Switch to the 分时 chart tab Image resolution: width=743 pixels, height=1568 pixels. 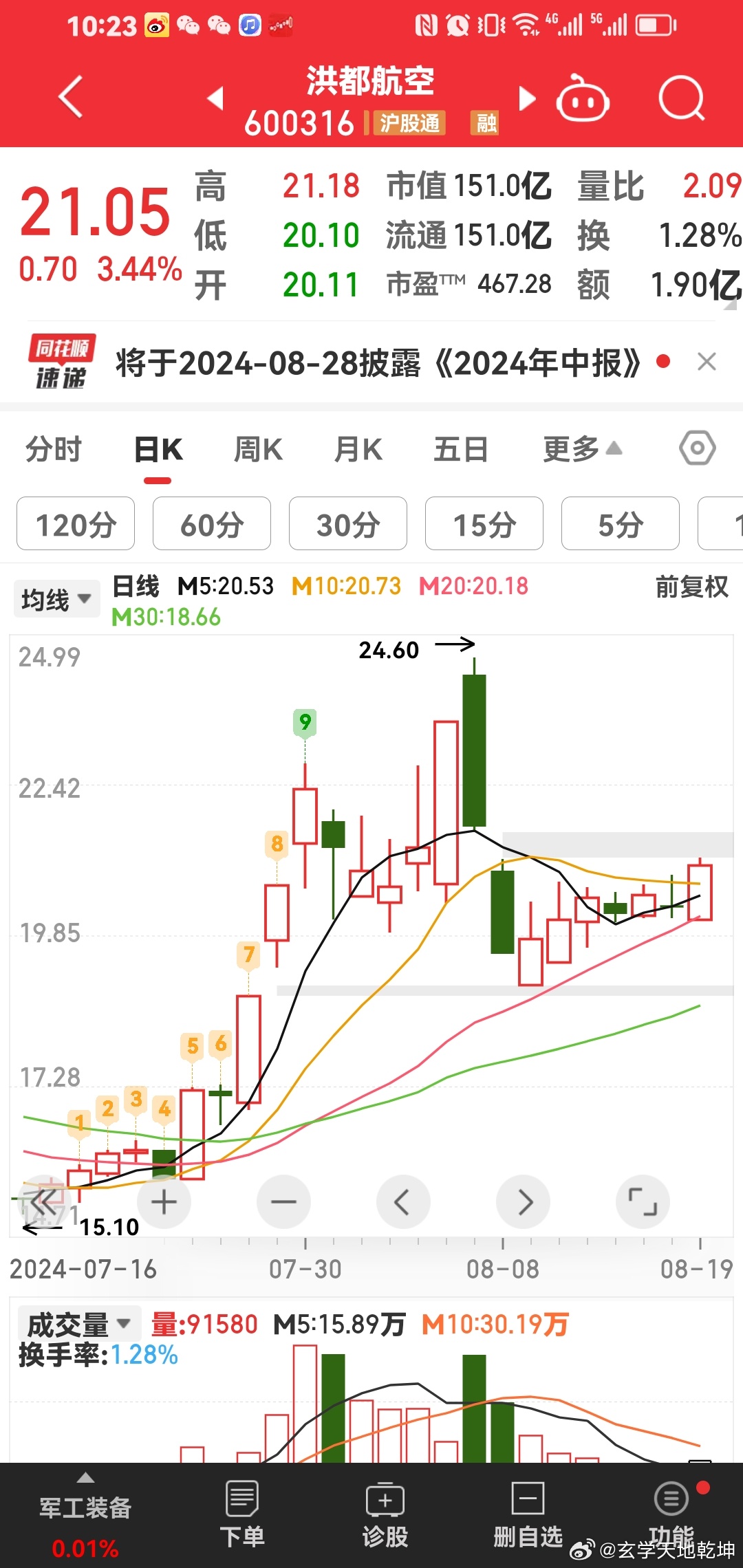54,450
